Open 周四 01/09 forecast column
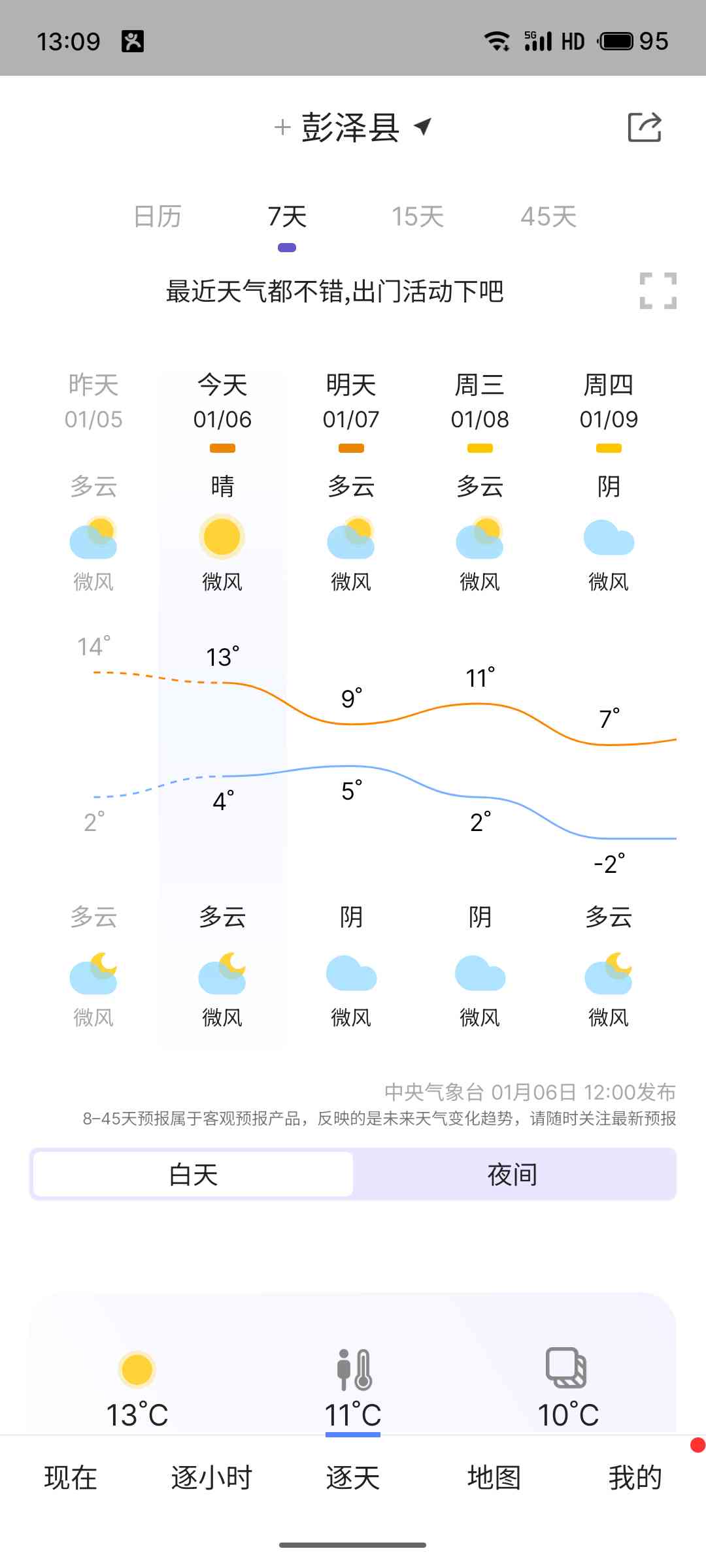Image resolution: width=706 pixels, height=1568 pixels. click(x=609, y=709)
